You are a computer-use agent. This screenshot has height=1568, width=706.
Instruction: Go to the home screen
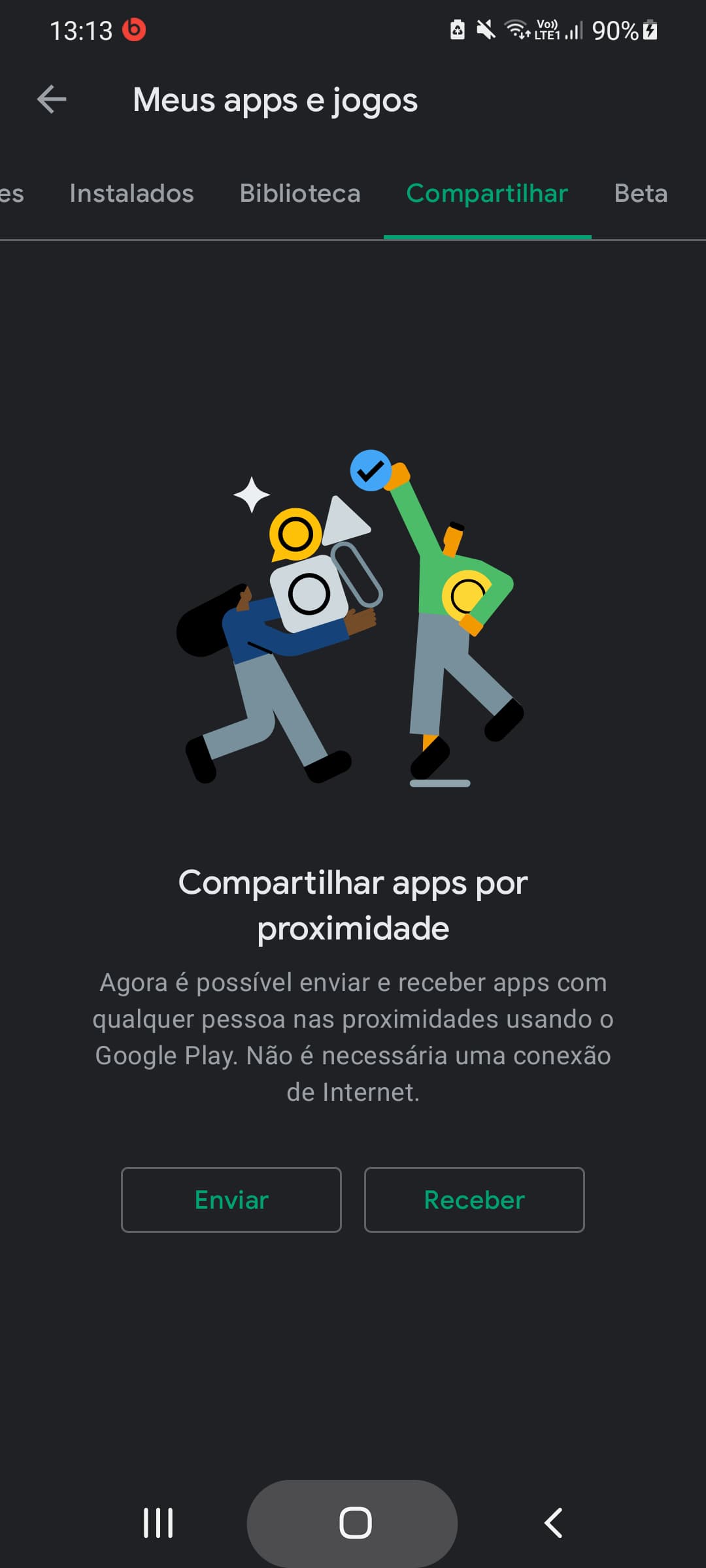[354, 1523]
